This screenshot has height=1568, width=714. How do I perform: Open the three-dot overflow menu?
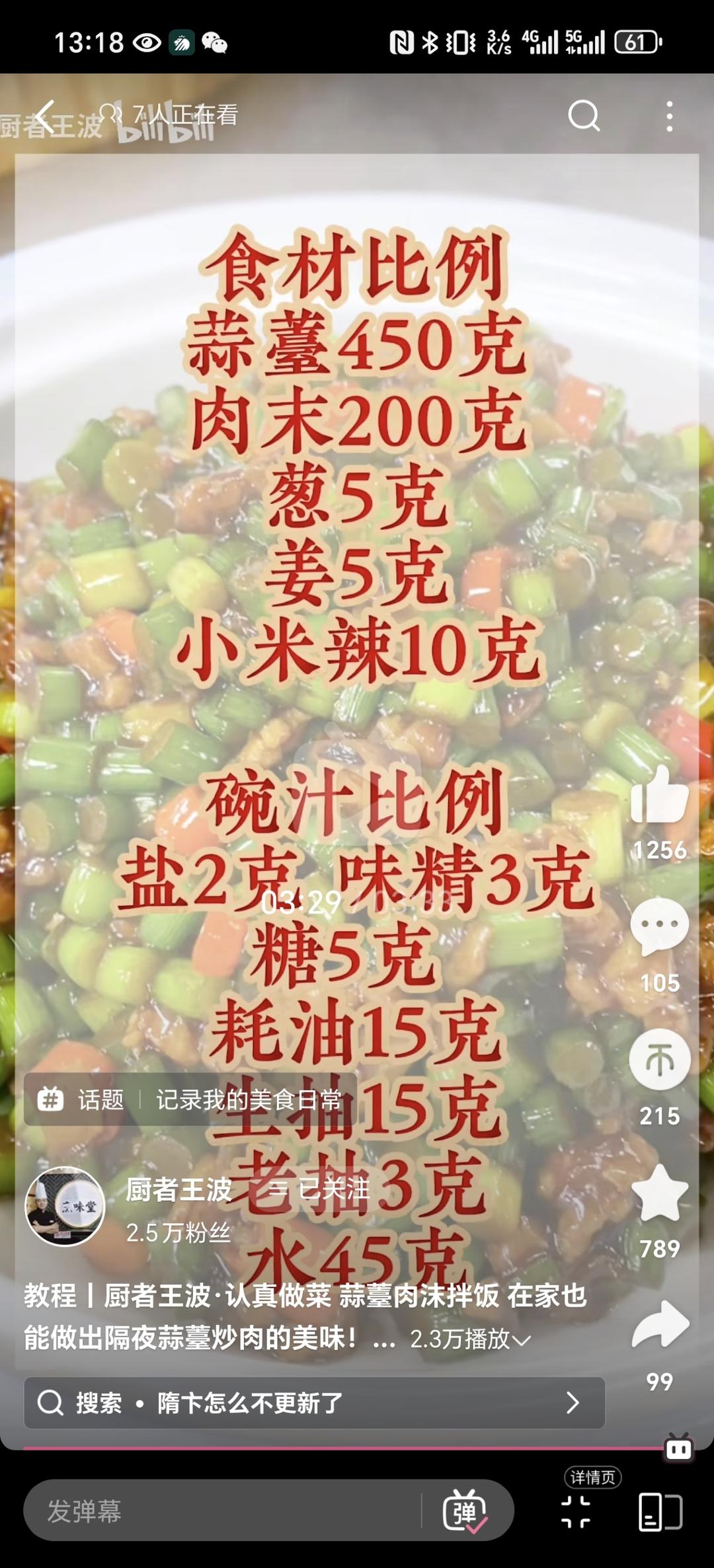tap(670, 116)
